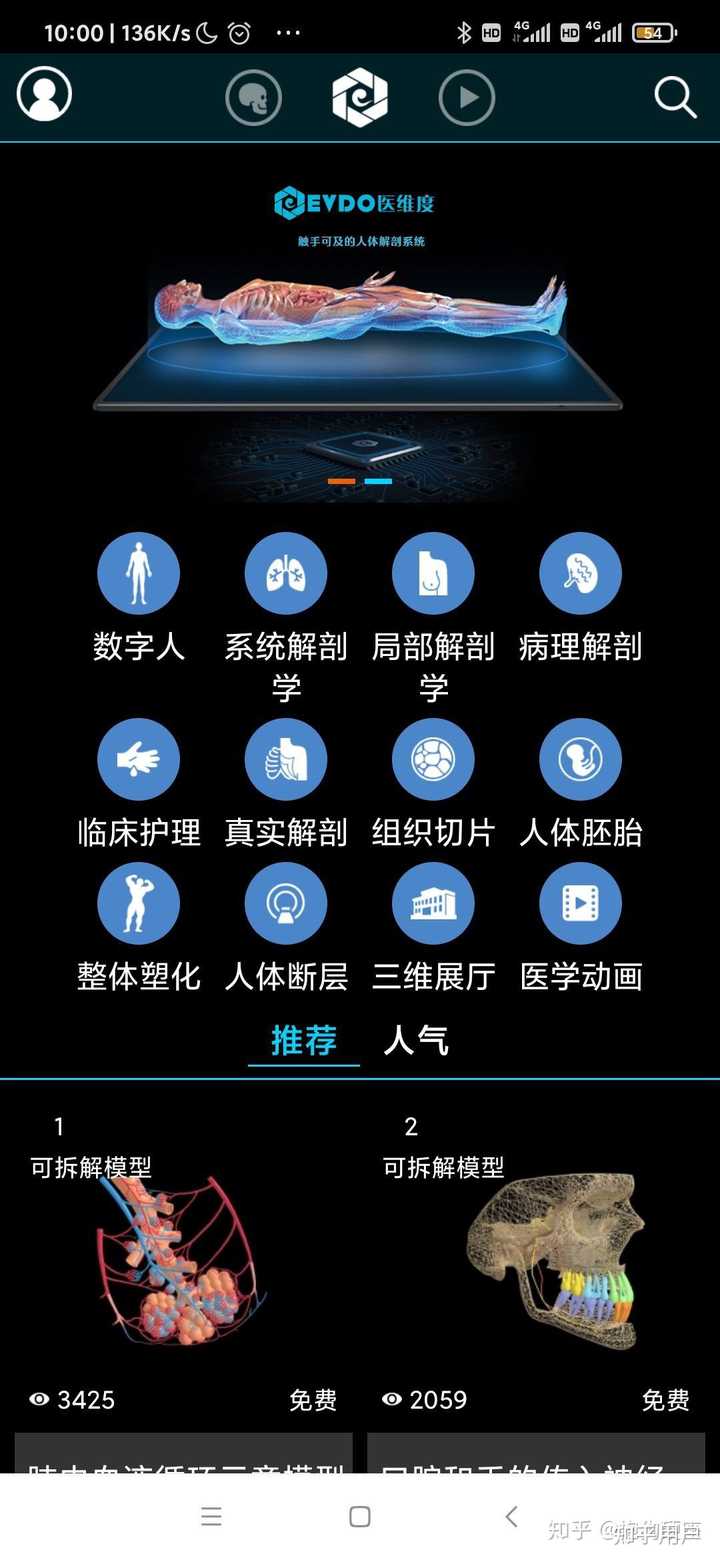Select the 真实解剖 real anatomy icon
The image size is (720, 1560).
tap(285, 759)
